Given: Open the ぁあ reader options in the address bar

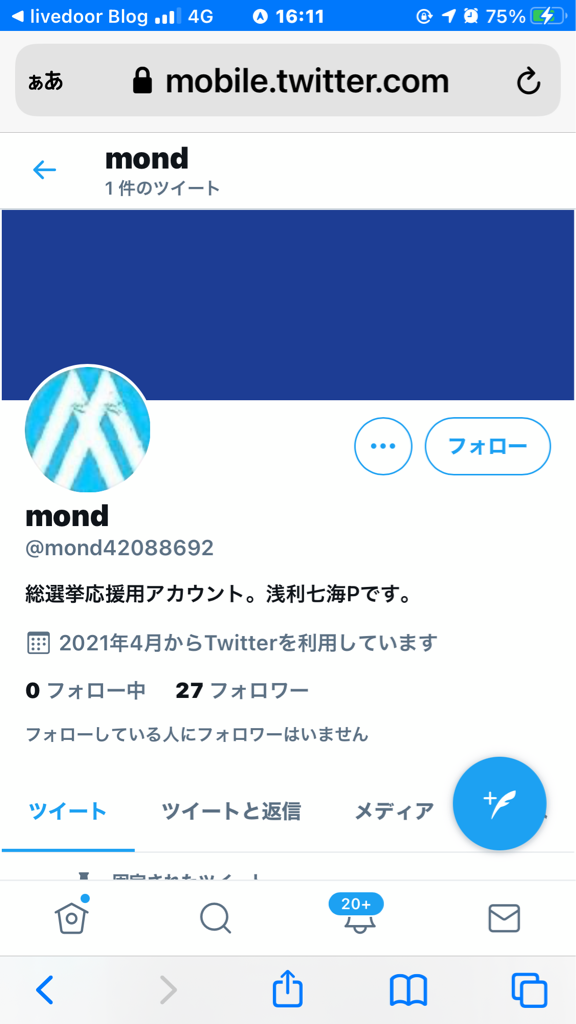Looking at the screenshot, I should [x=46, y=82].
